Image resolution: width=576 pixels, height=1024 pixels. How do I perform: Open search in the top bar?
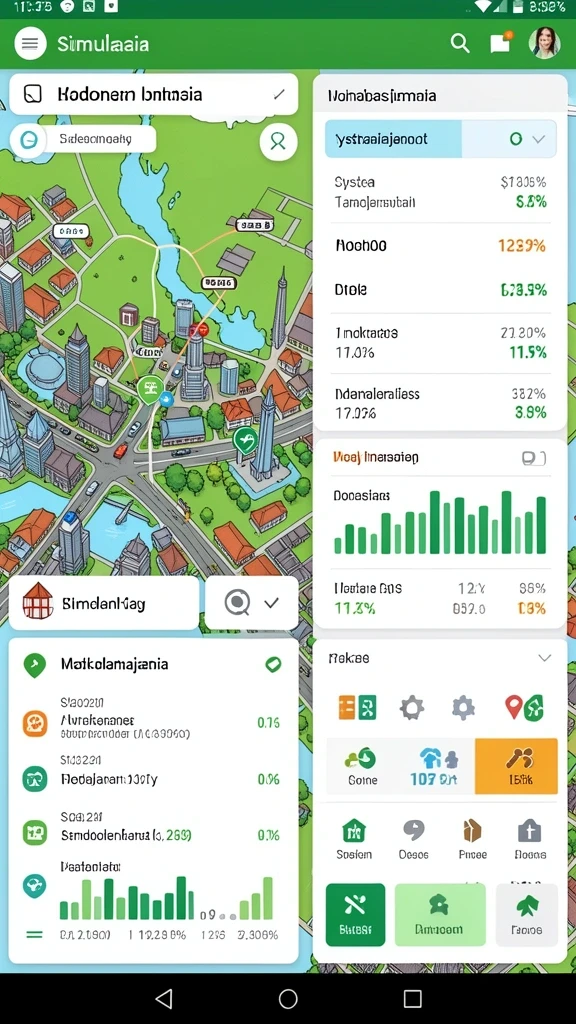(460, 44)
